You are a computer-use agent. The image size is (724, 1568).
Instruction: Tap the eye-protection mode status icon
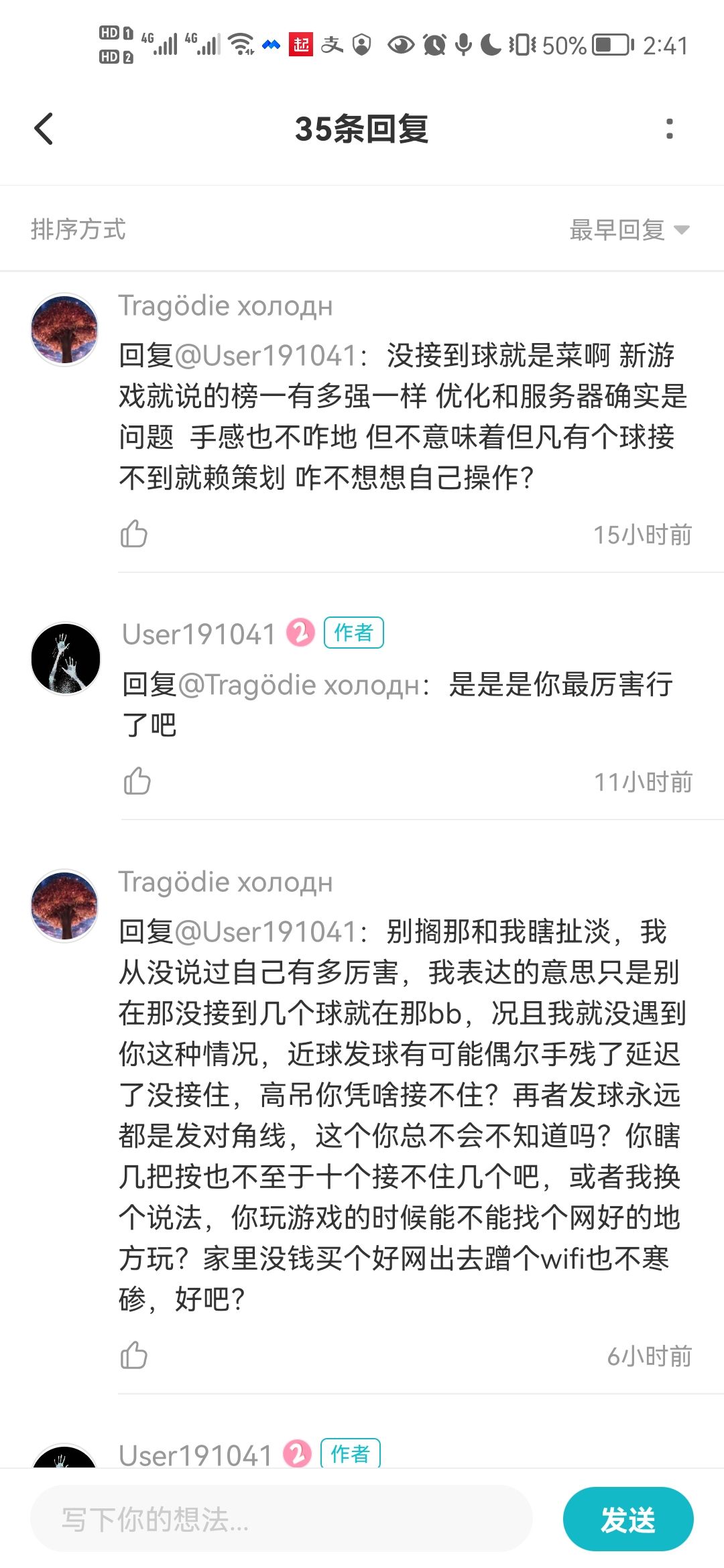tap(400, 44)
